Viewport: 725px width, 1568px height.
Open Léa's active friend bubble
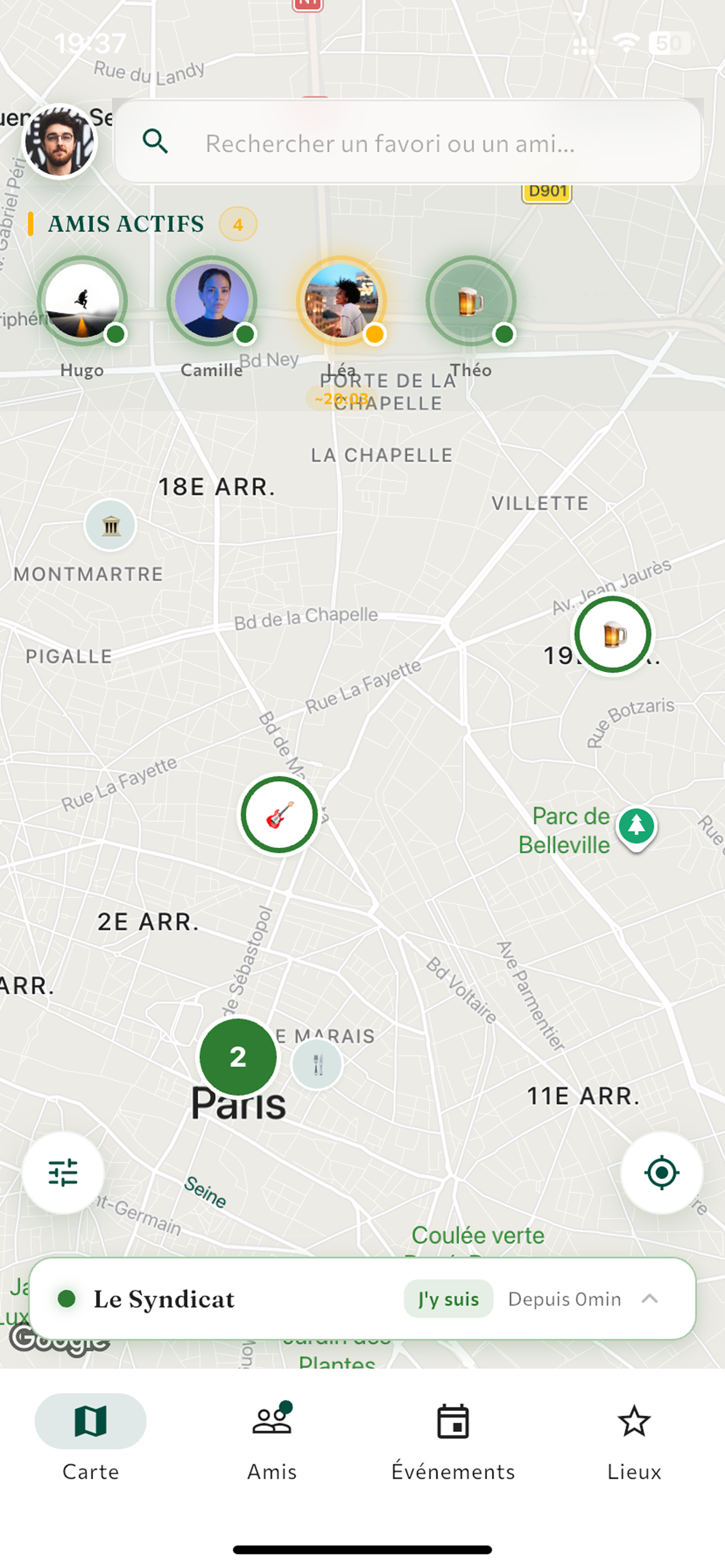341,301
